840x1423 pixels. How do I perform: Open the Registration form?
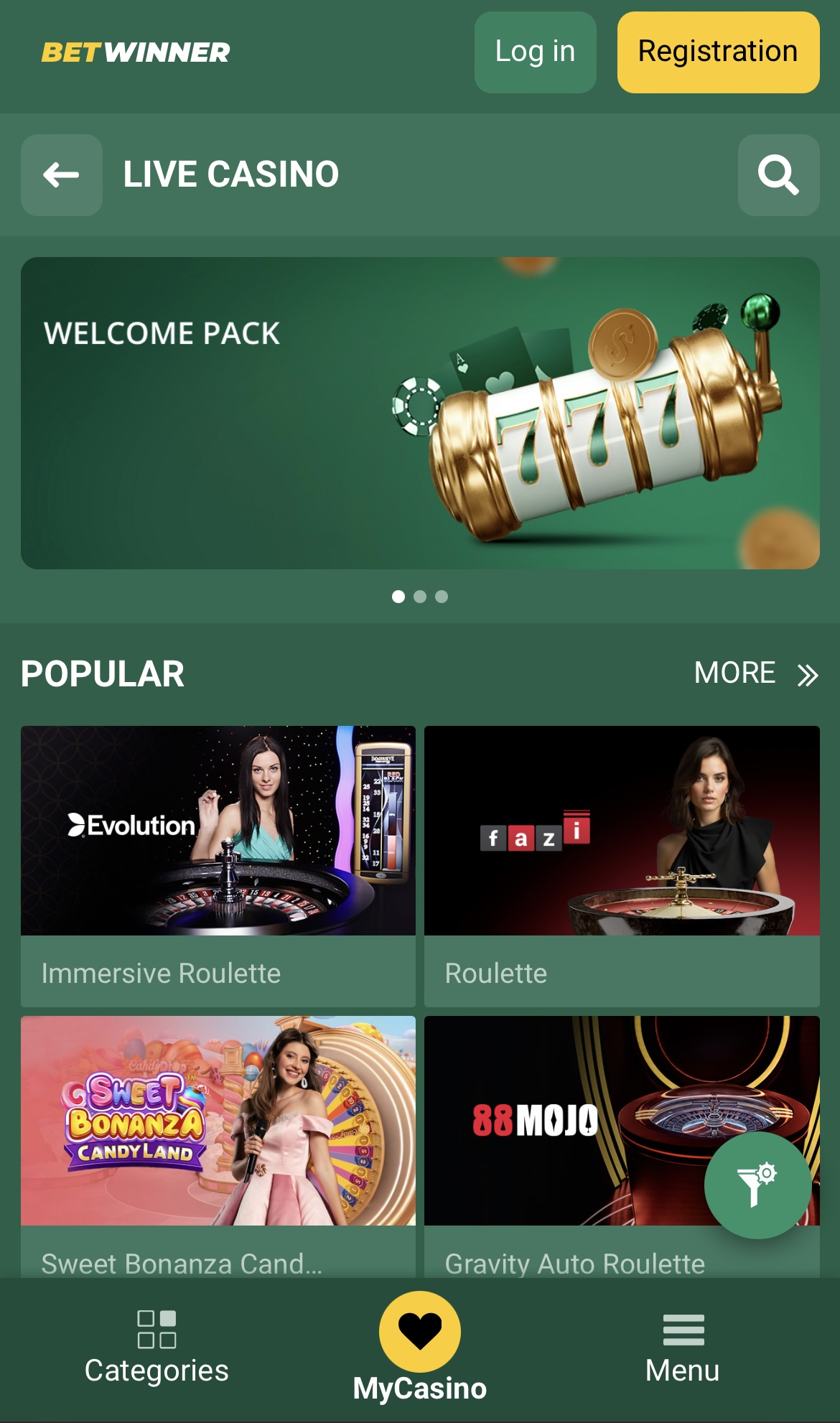(x=718, y=52)
